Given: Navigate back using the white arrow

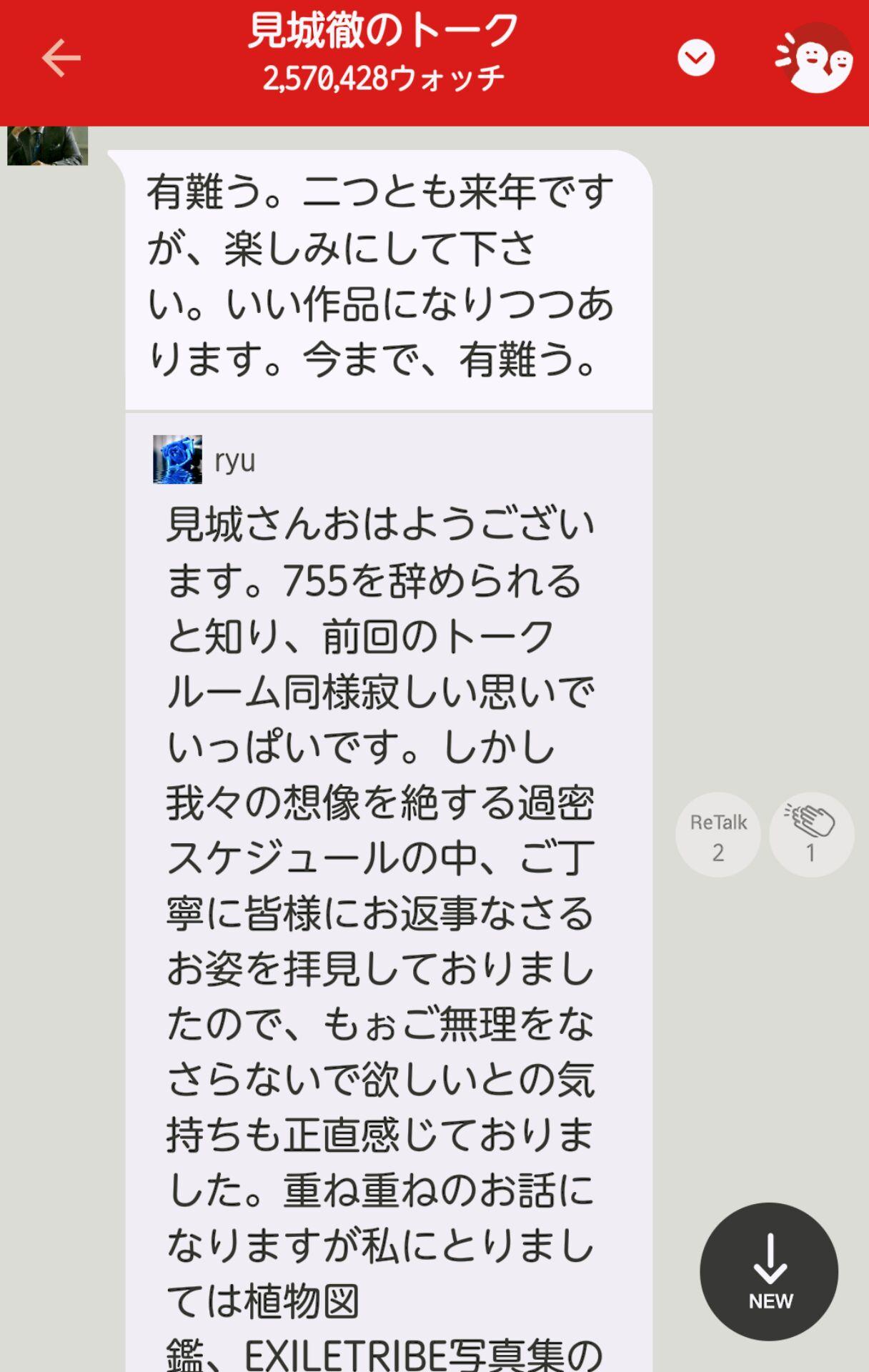Looking at the screenshot, I should (61, 57).
